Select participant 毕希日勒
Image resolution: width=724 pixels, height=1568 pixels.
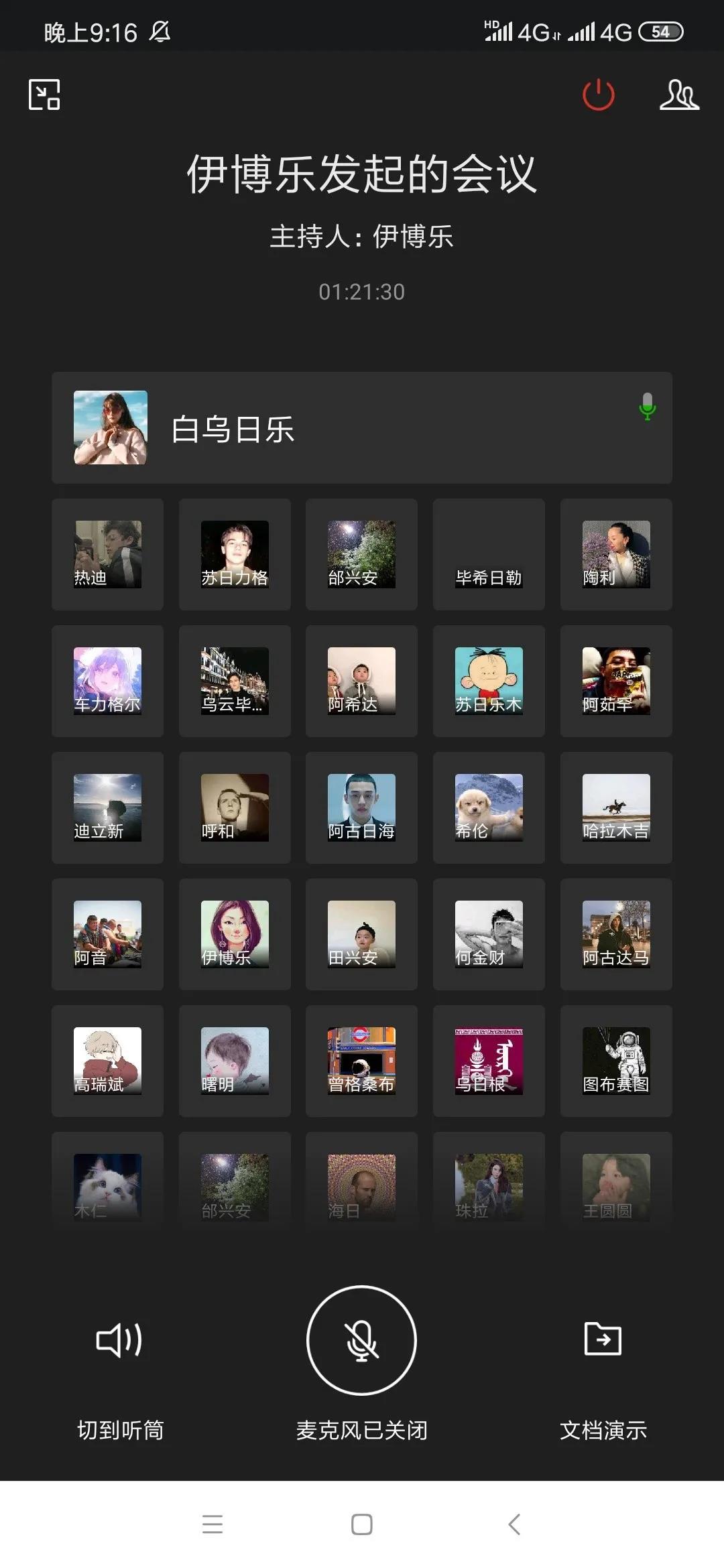[489, 554]
